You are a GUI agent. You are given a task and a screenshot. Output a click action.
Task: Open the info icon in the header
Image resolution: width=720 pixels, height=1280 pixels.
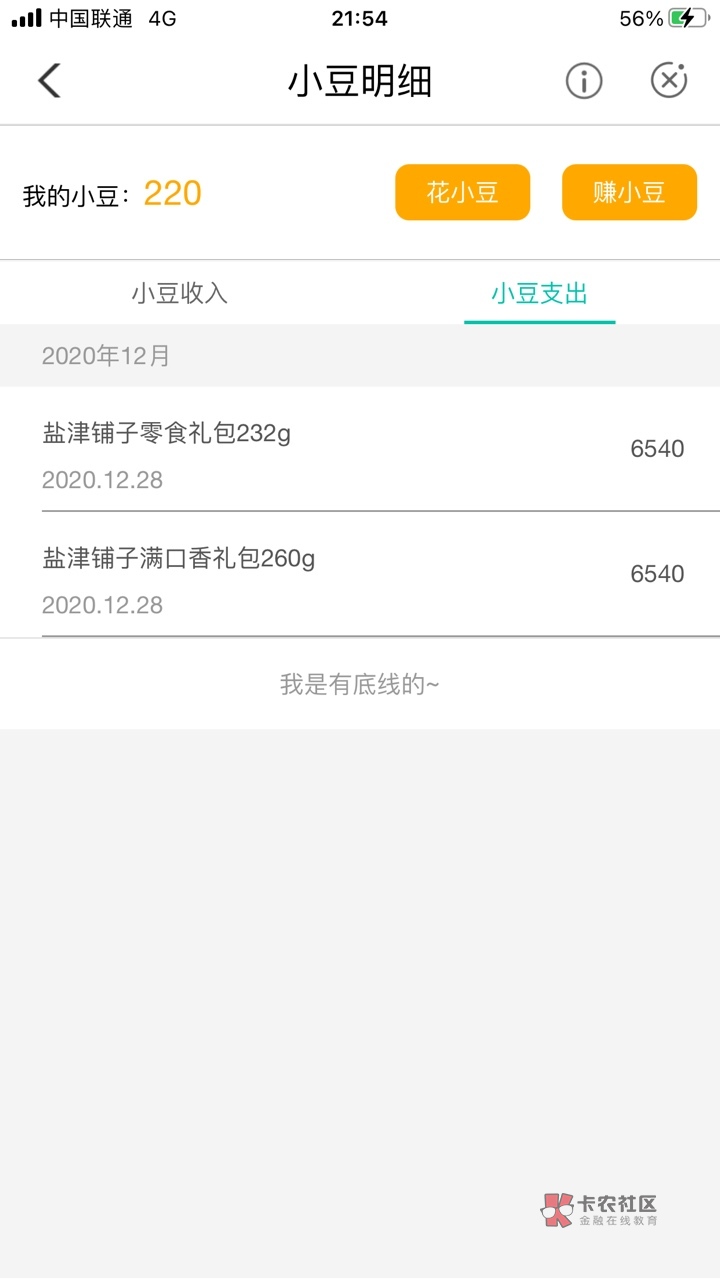(584, 81)
